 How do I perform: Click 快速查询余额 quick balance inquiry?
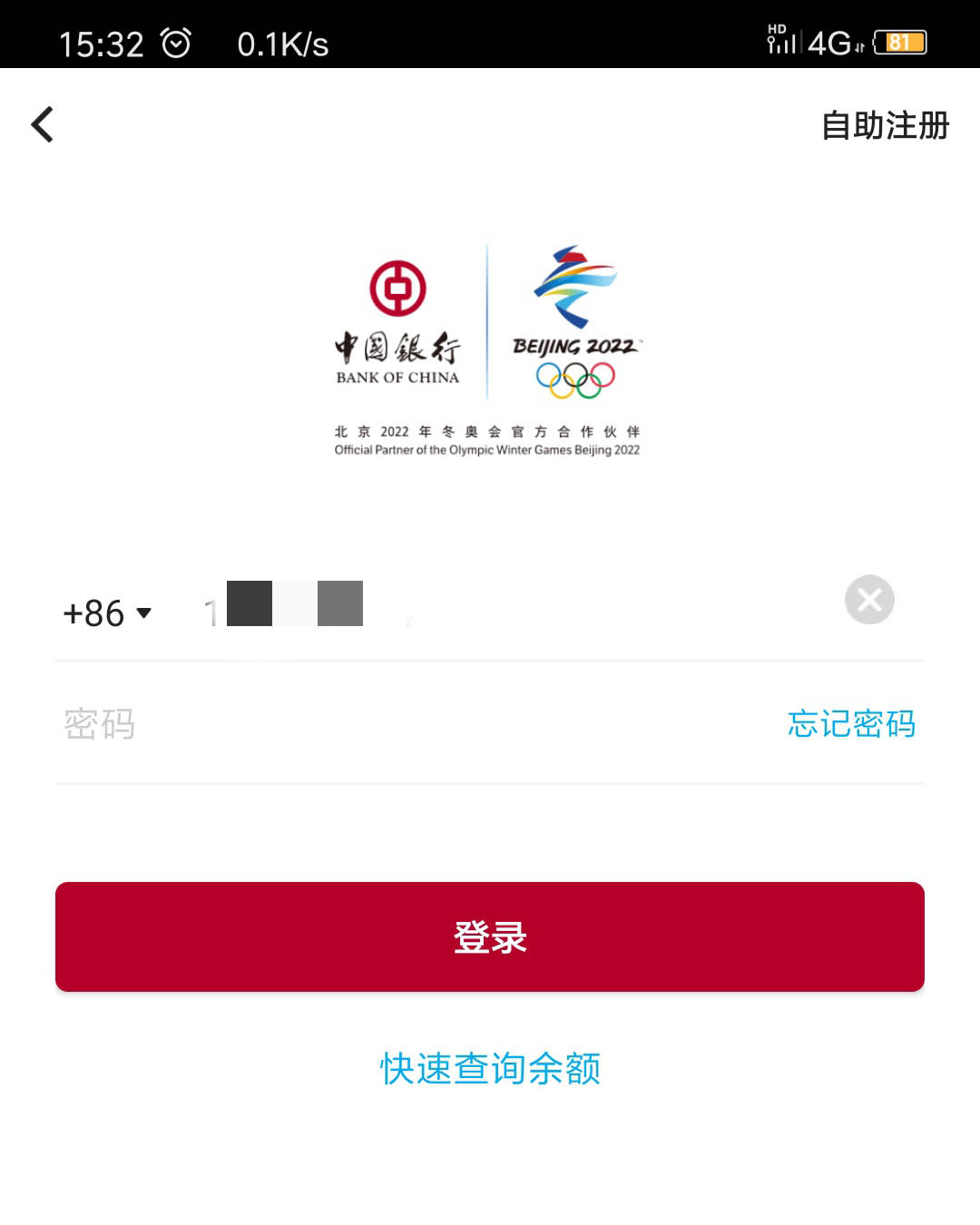(489, 1068)
